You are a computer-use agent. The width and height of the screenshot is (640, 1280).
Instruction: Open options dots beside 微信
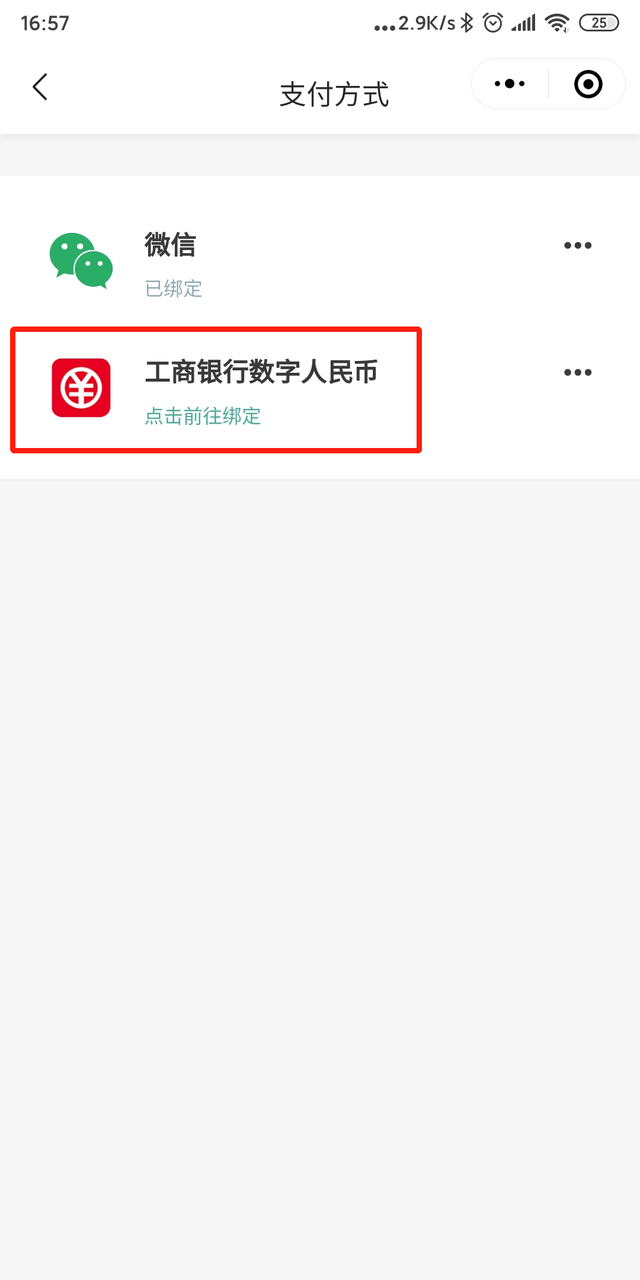coord(577,246)
